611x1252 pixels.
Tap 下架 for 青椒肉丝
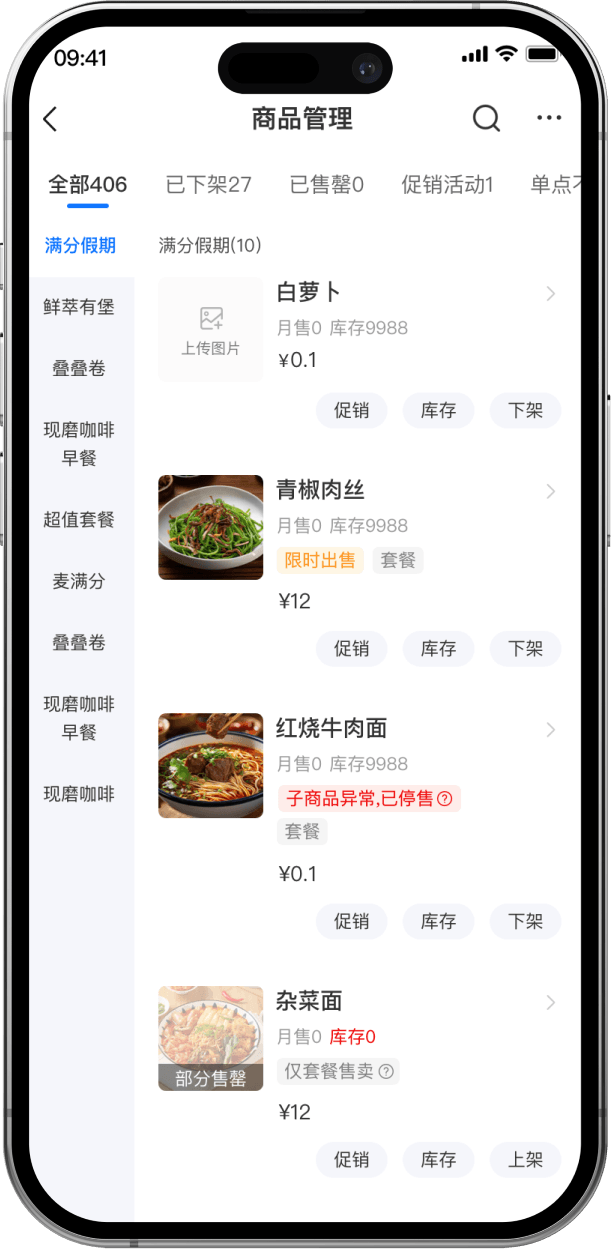[x=525, y=649]
